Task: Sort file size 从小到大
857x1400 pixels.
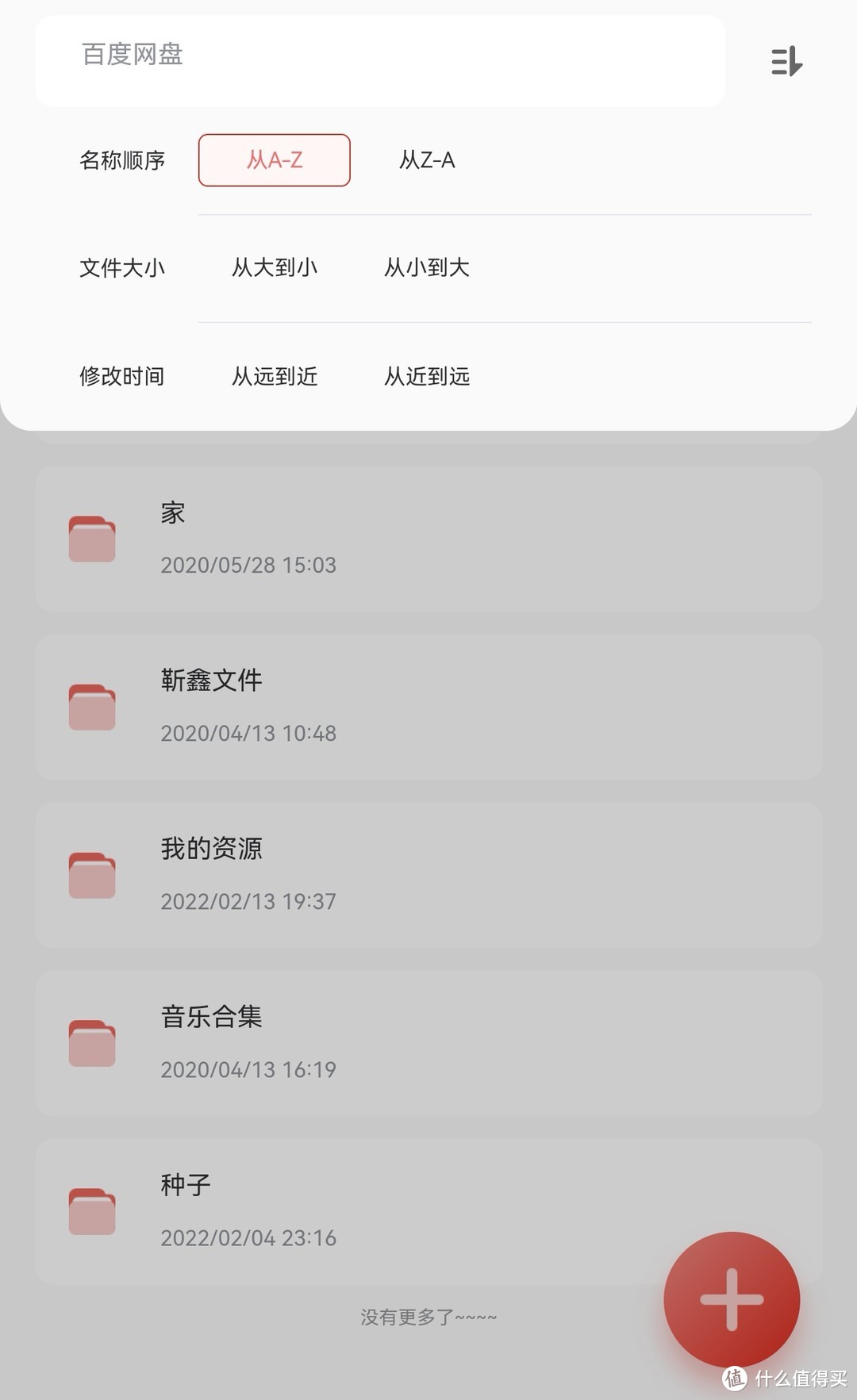Action: tap(427, 268)
